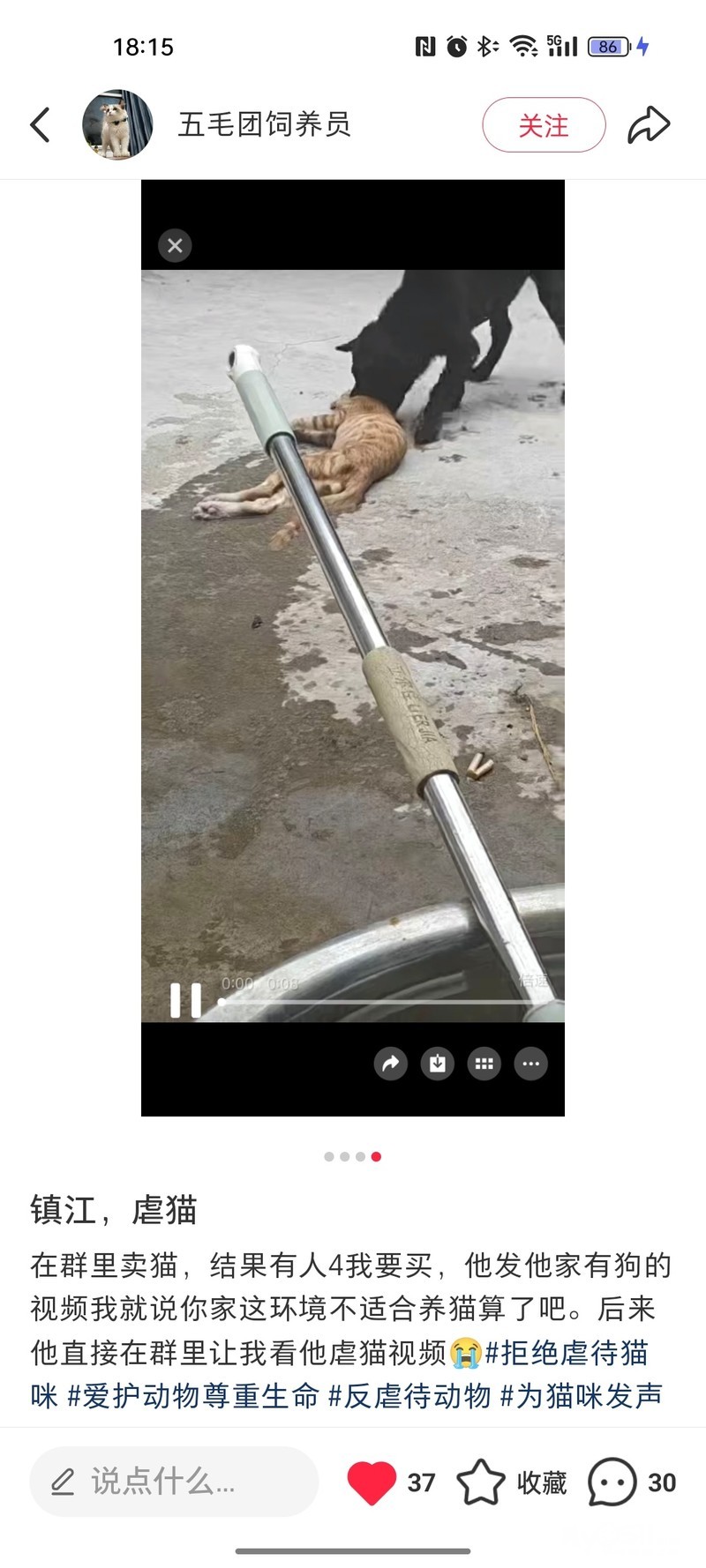The image size is (706, 1568).
Task: Tap the 说点什么 comment field
Action: 174,1482
